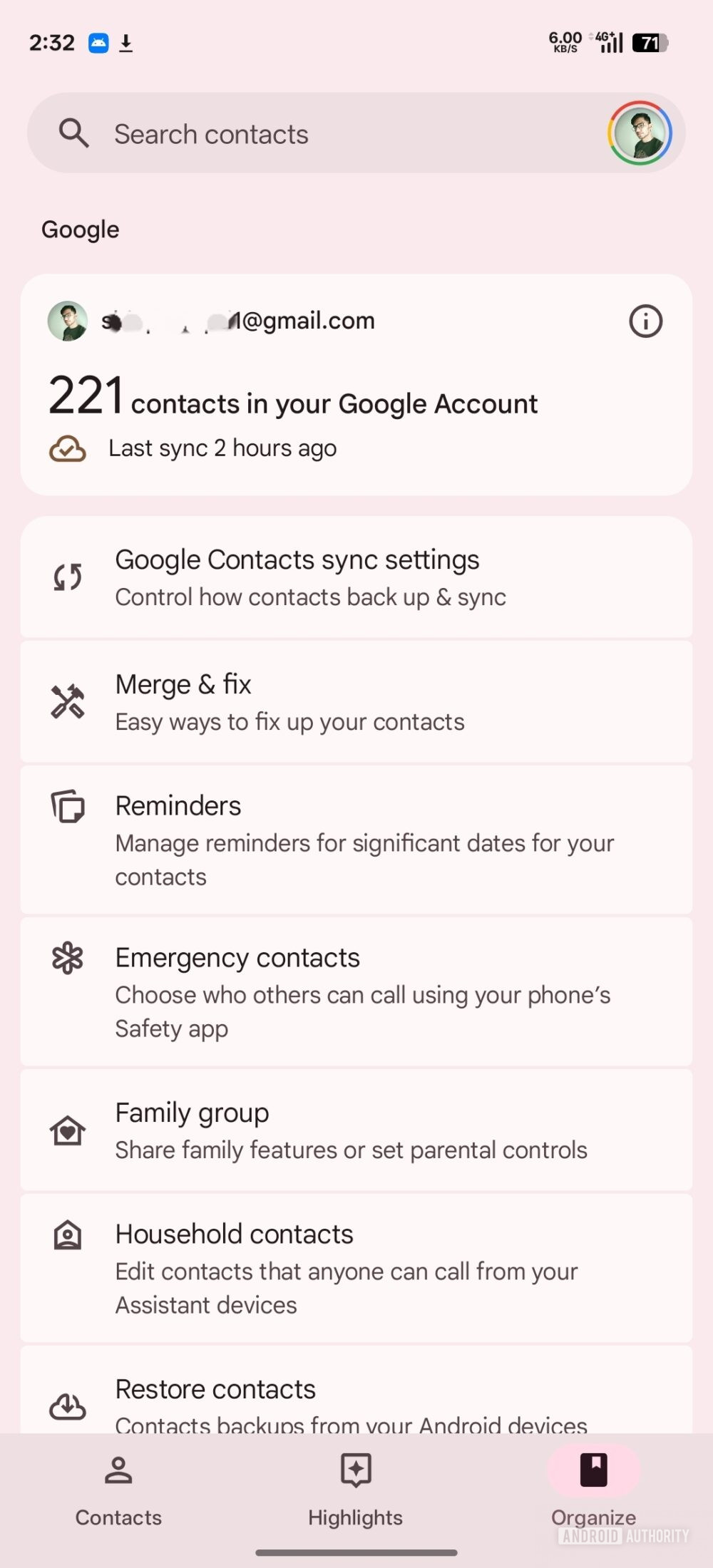Tap the cloud sync status icon

click(x=66, y=448)
